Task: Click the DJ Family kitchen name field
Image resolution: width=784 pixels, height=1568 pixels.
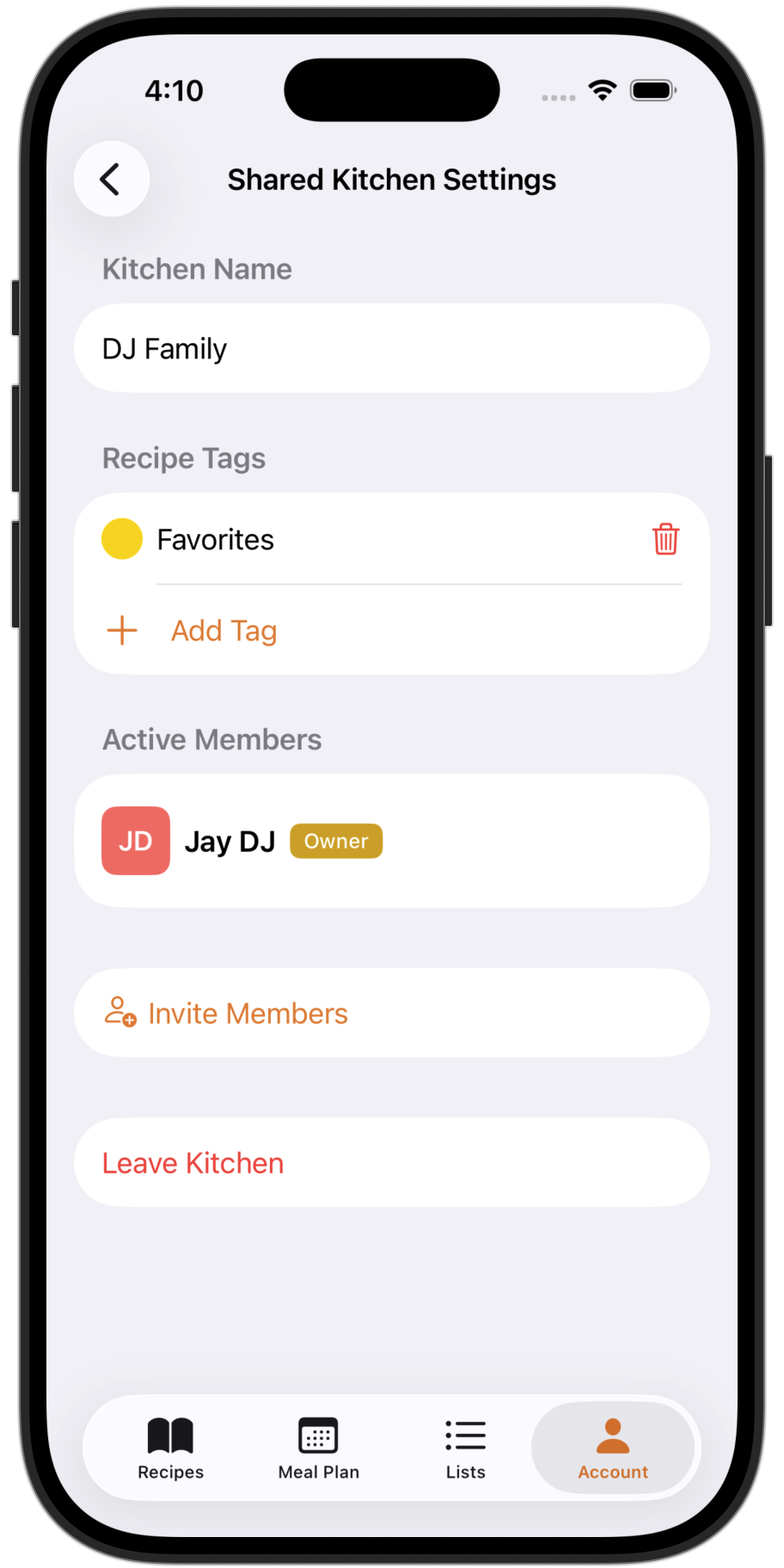Action: 391,348
